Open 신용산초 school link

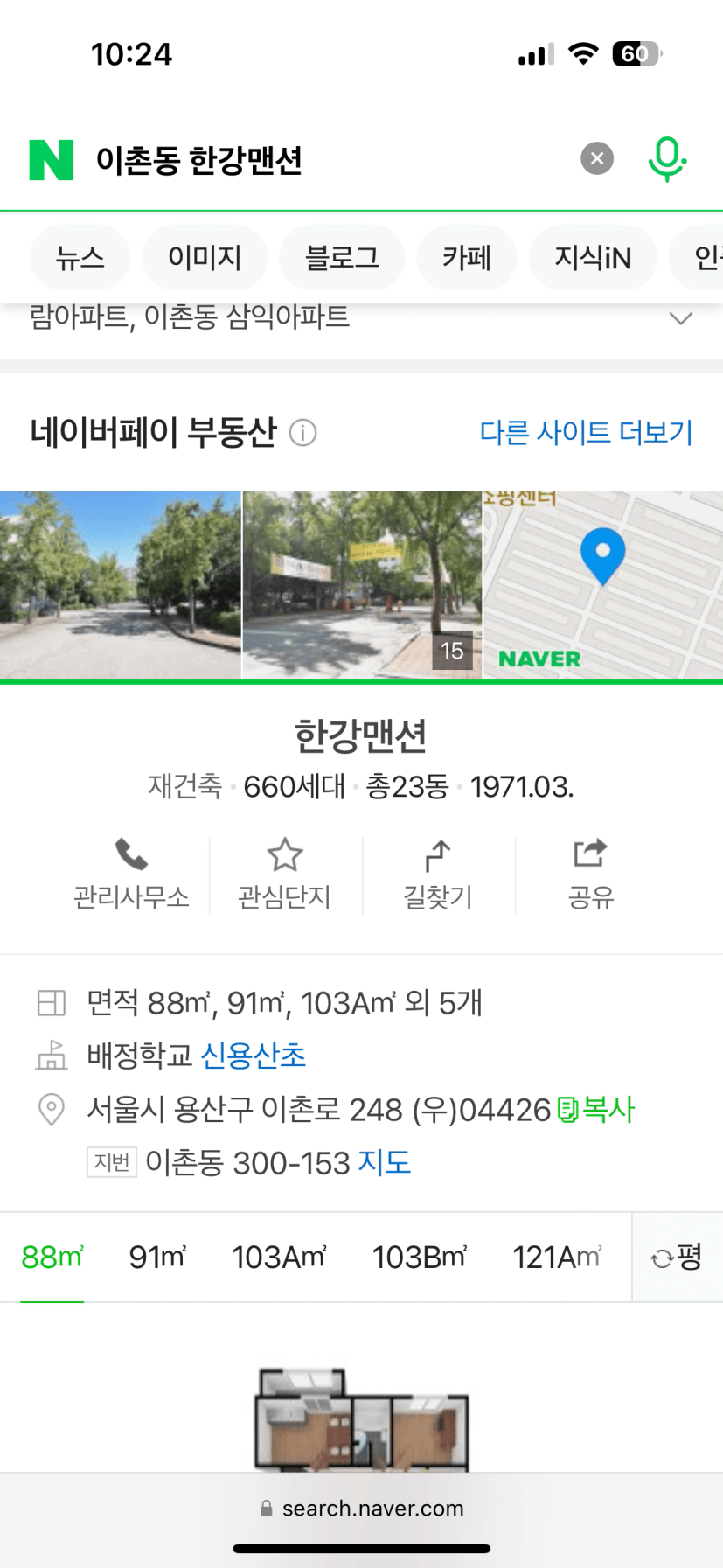pyautogui.click(x=254, y=1056)
